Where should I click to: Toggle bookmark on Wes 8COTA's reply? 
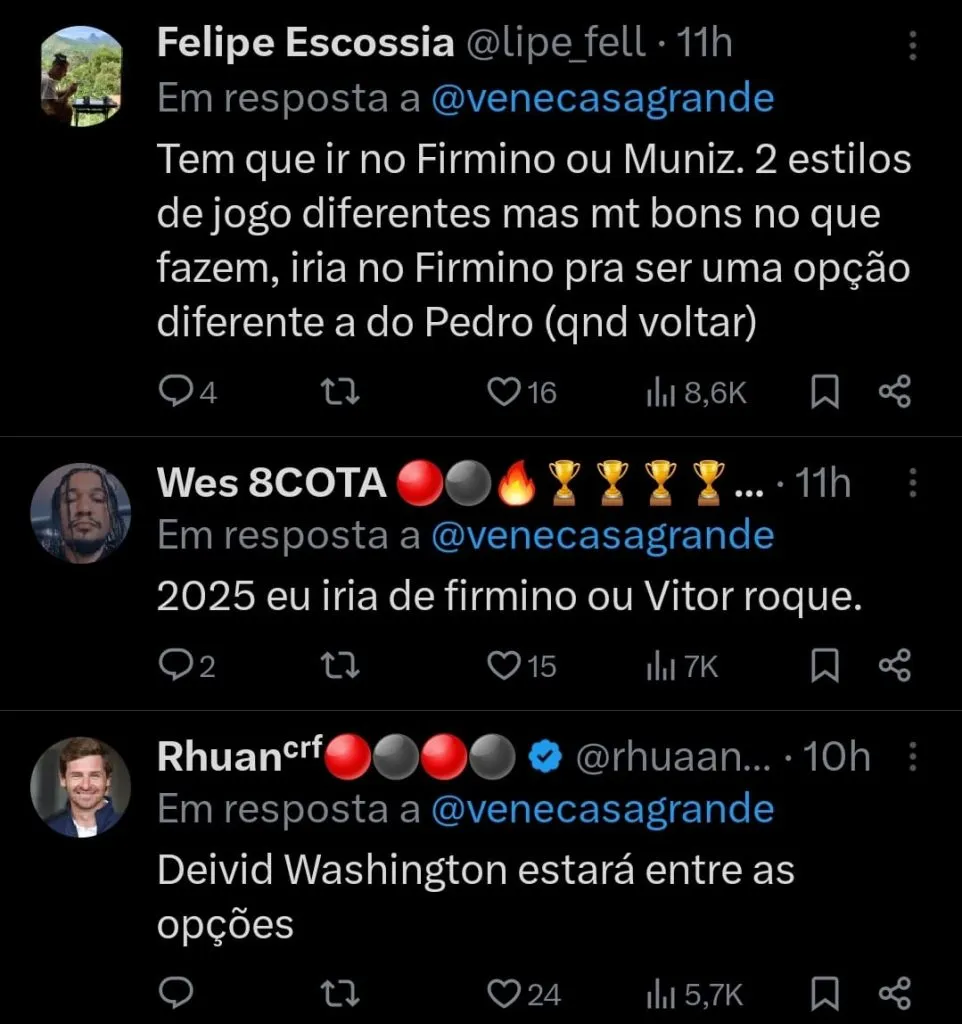click(x=825, y=665)
